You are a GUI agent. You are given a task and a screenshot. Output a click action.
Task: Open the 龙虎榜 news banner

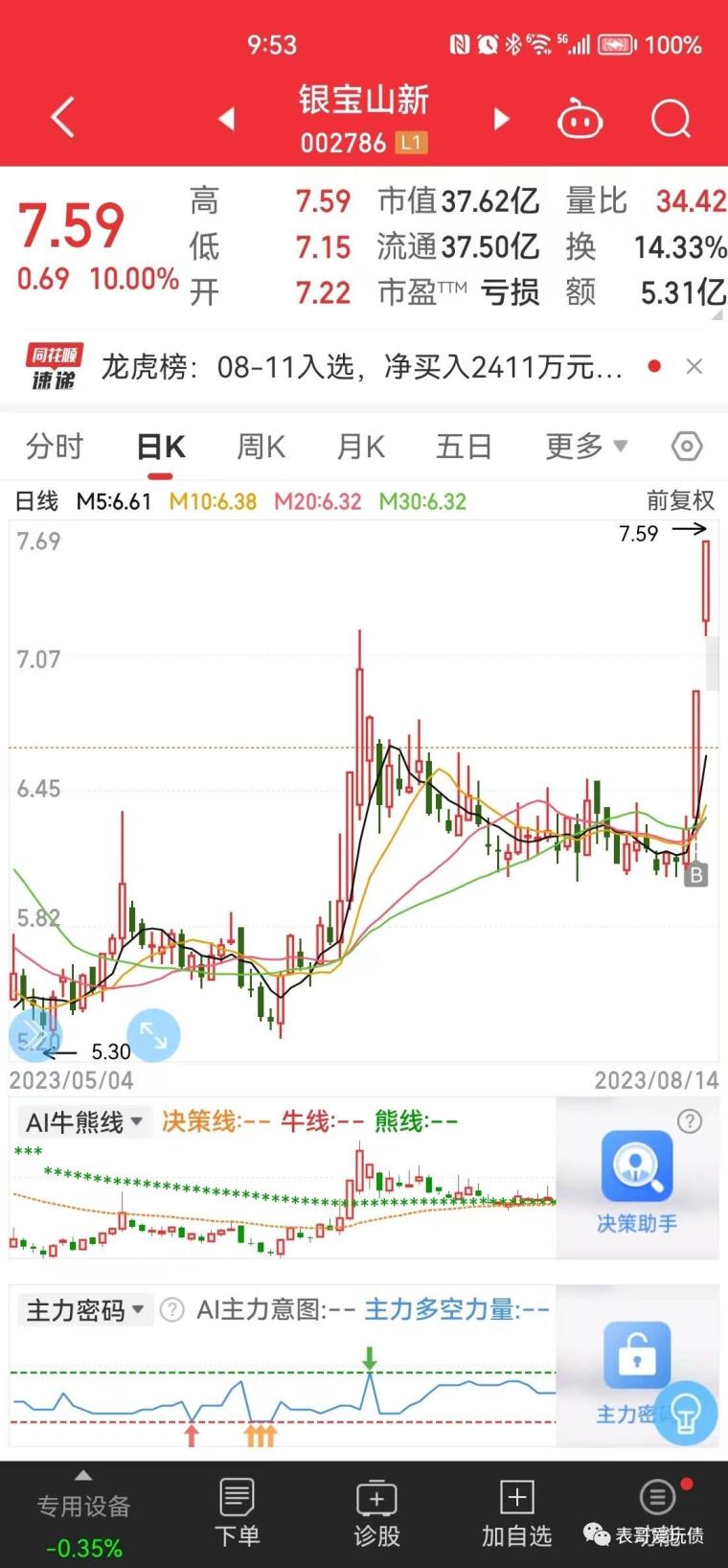[362, 367]
